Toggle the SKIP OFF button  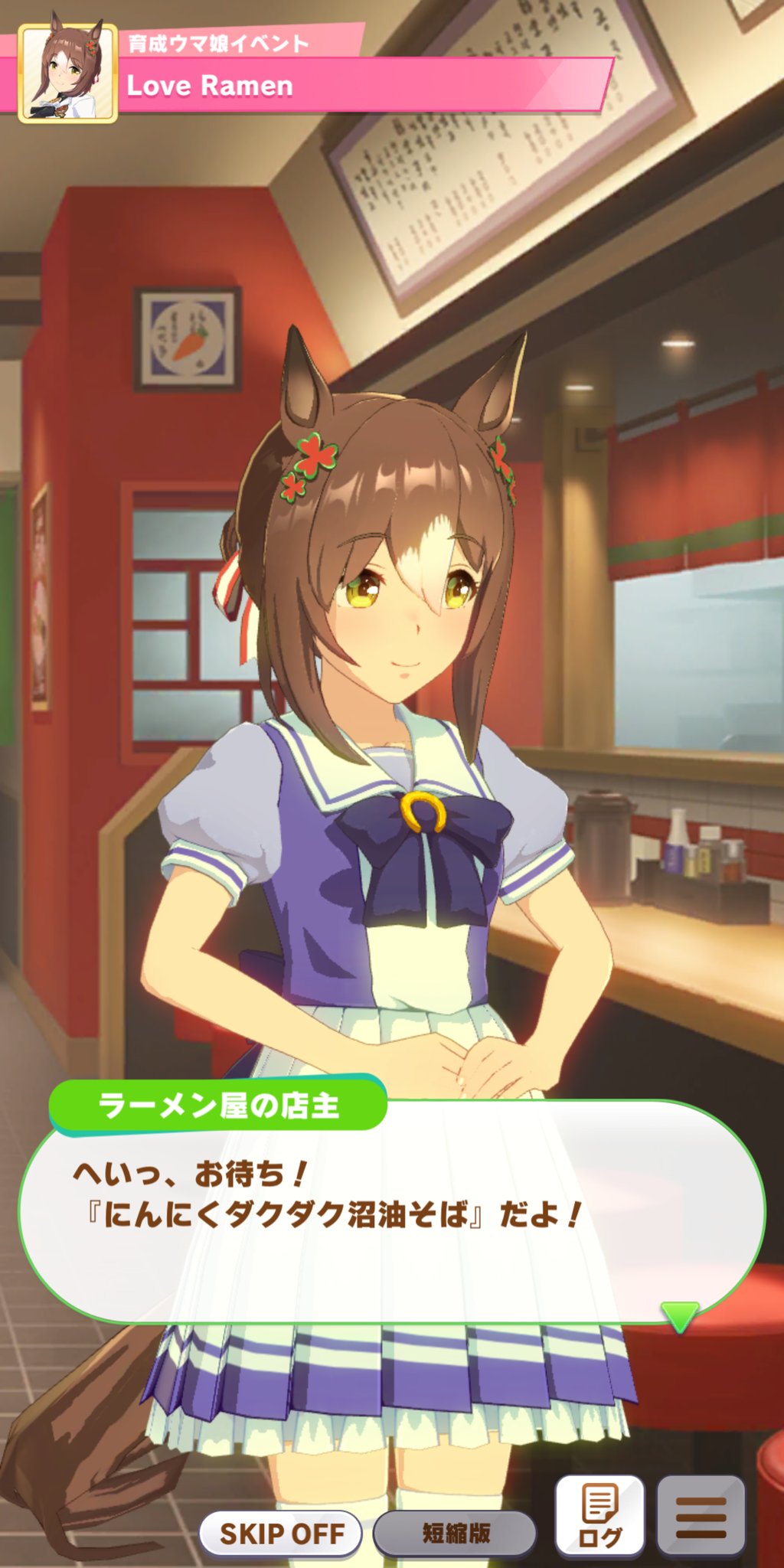pyautogui.click(x=281, y=1534)
